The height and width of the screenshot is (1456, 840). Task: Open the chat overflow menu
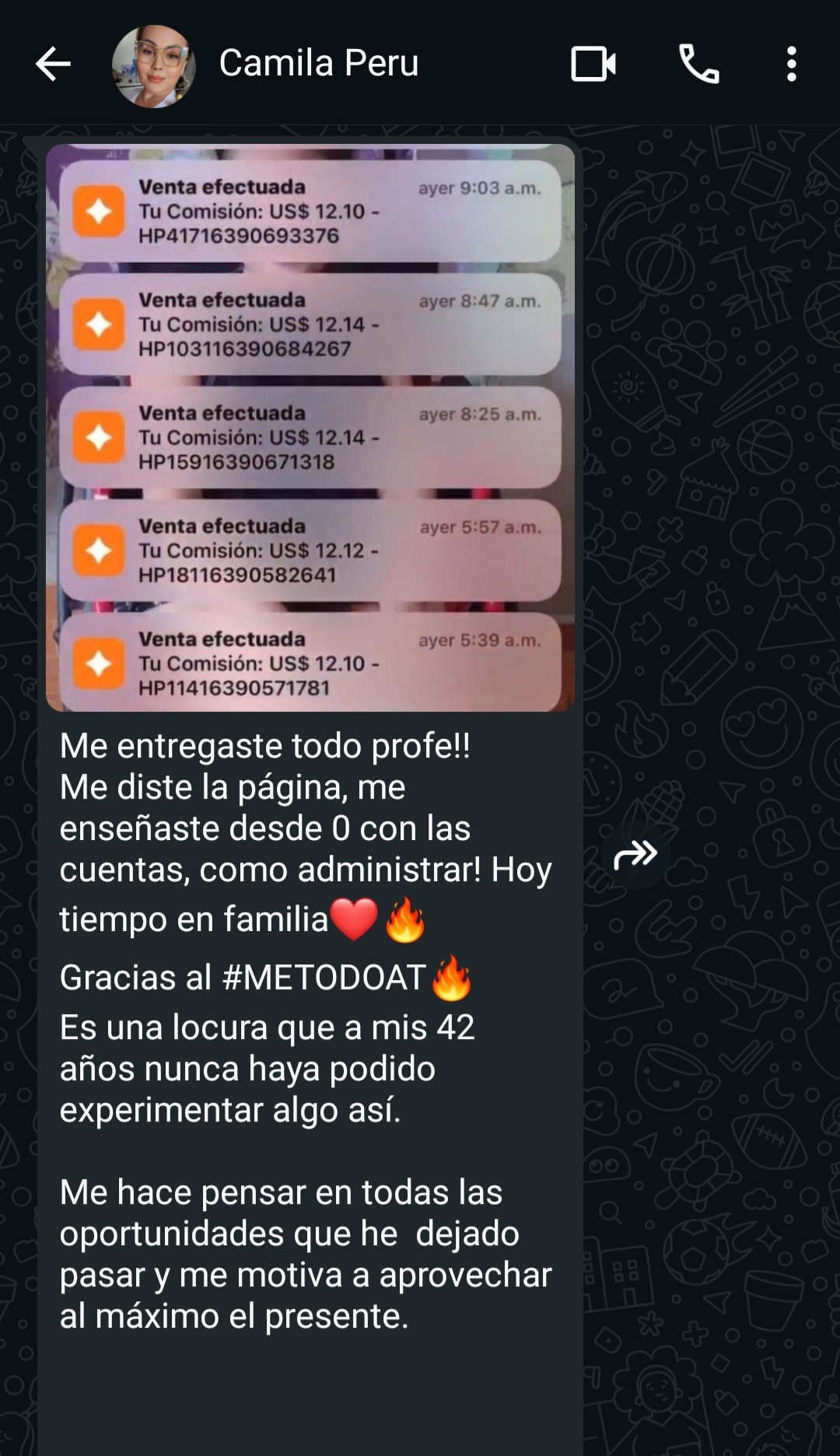[791, 64]
